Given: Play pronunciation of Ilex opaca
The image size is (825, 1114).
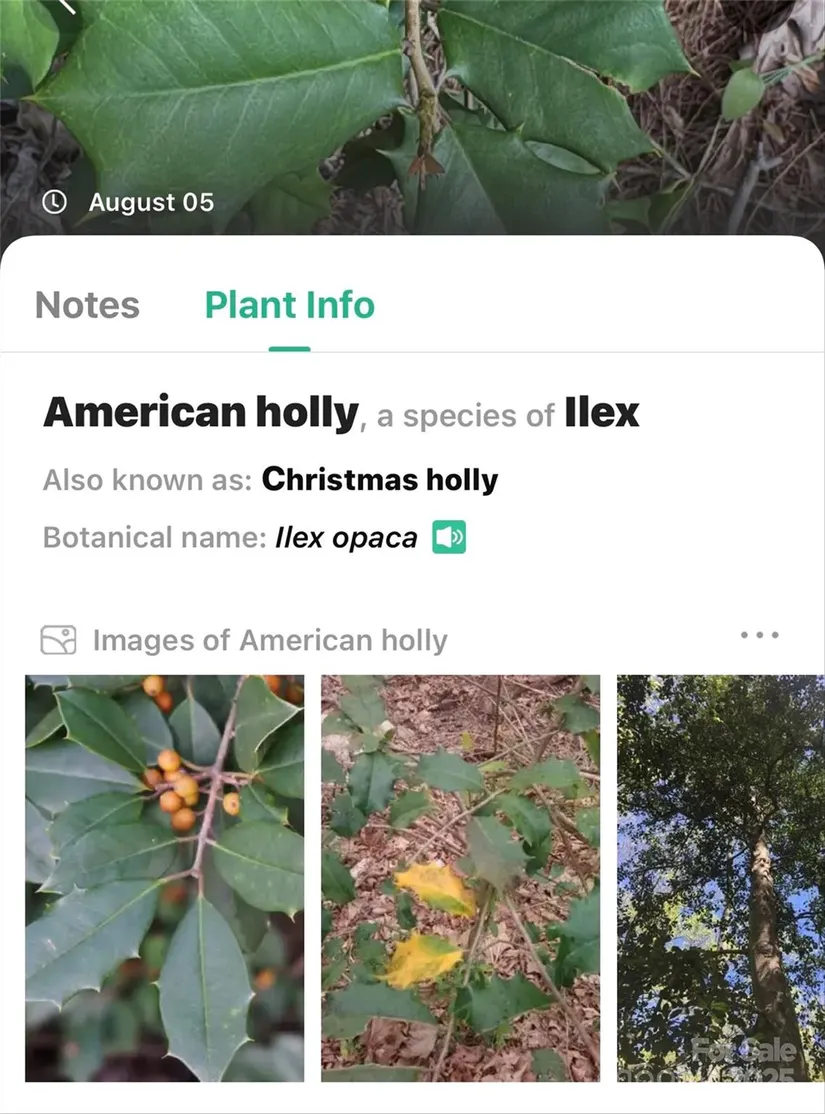Looking at the screenshot, I should pyautogui.click(x=449, y=538).
